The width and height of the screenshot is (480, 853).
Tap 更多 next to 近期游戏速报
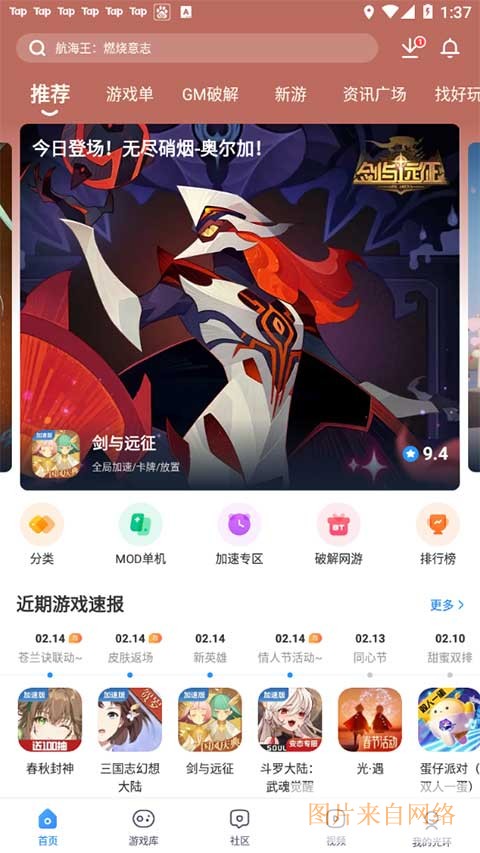[x=447, y=605]
